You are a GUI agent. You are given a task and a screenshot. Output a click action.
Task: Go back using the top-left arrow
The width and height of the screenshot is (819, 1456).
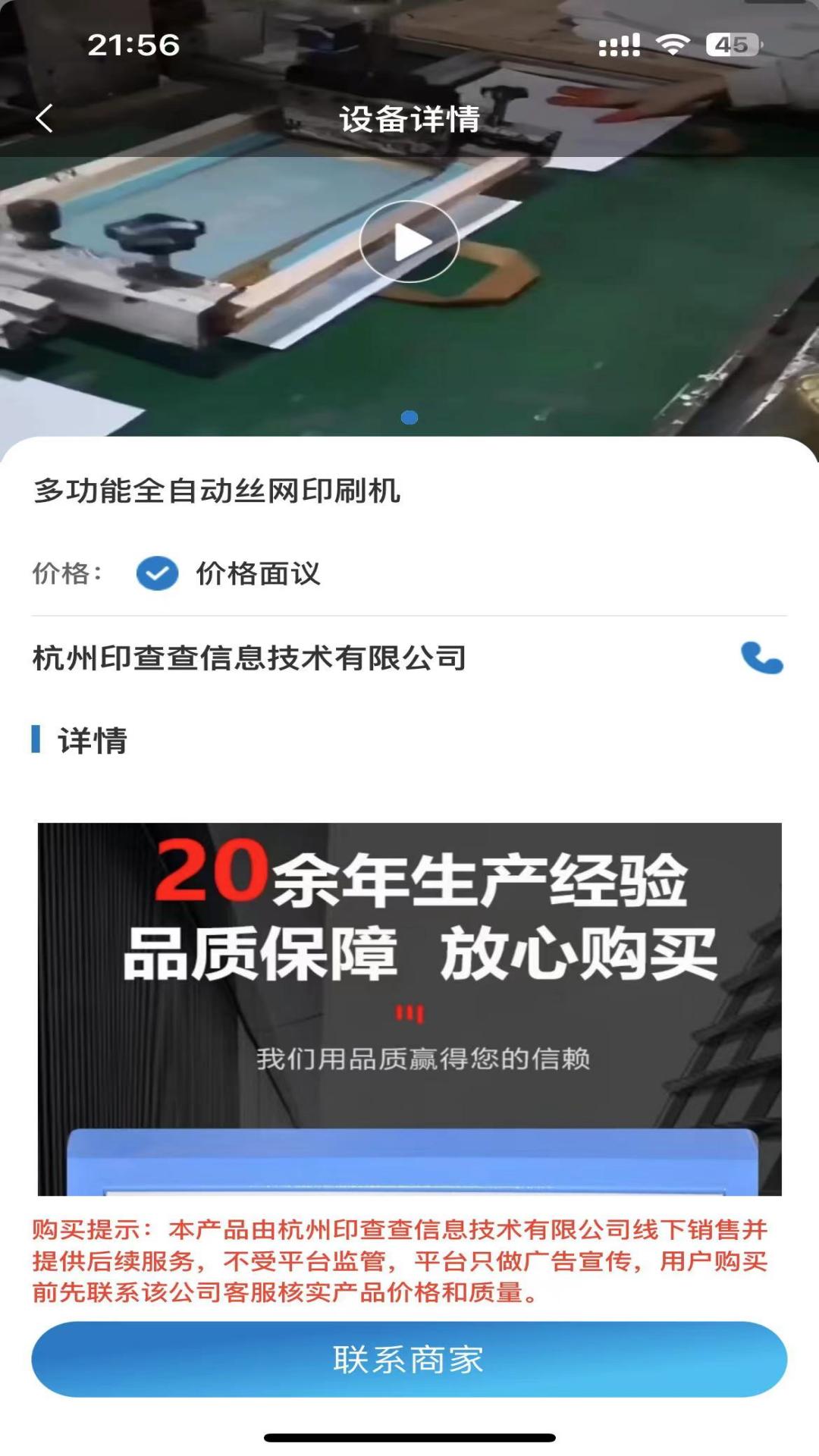pos(44,119)
